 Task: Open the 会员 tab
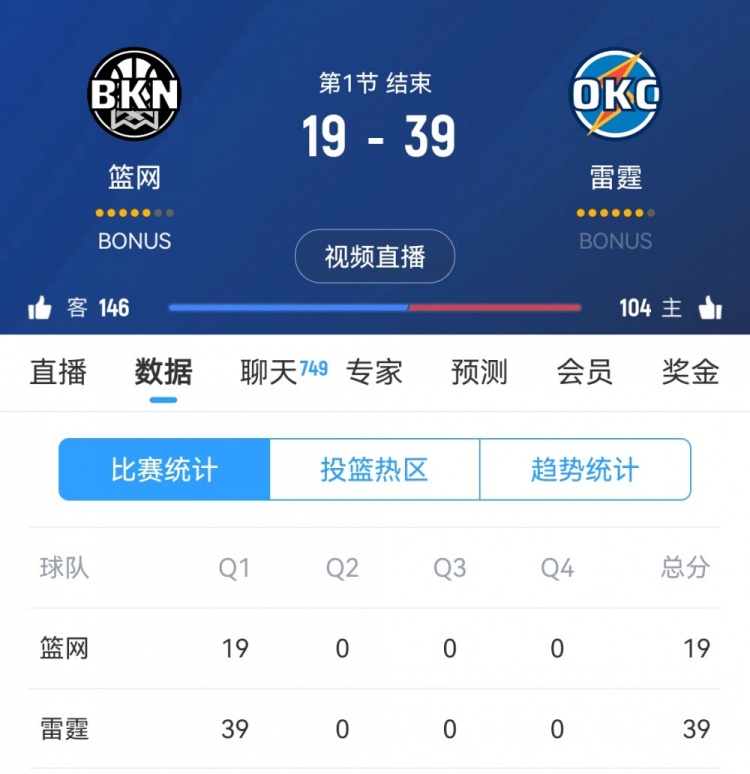pyautogui.click(x=584, y=373)
